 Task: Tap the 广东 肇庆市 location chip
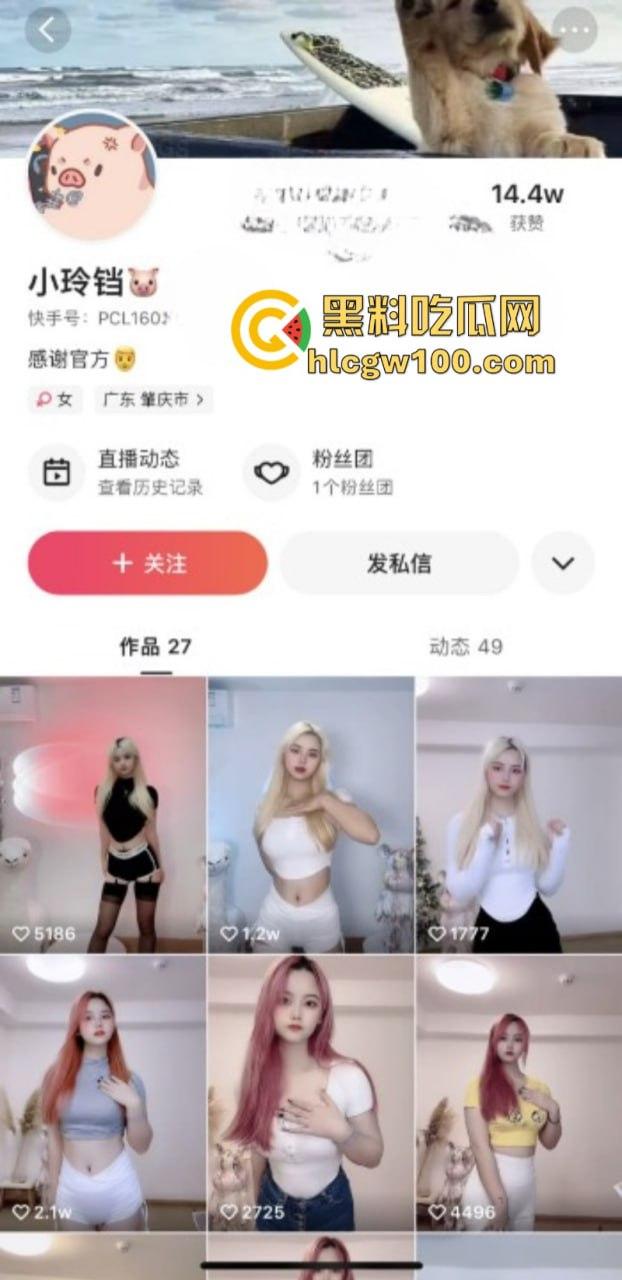pyautogui.click(x=154, y=400)
